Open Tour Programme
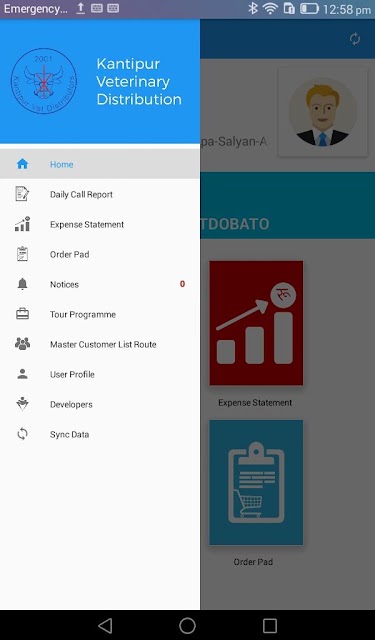Screen dimensions: 375x640 [100, 314]
